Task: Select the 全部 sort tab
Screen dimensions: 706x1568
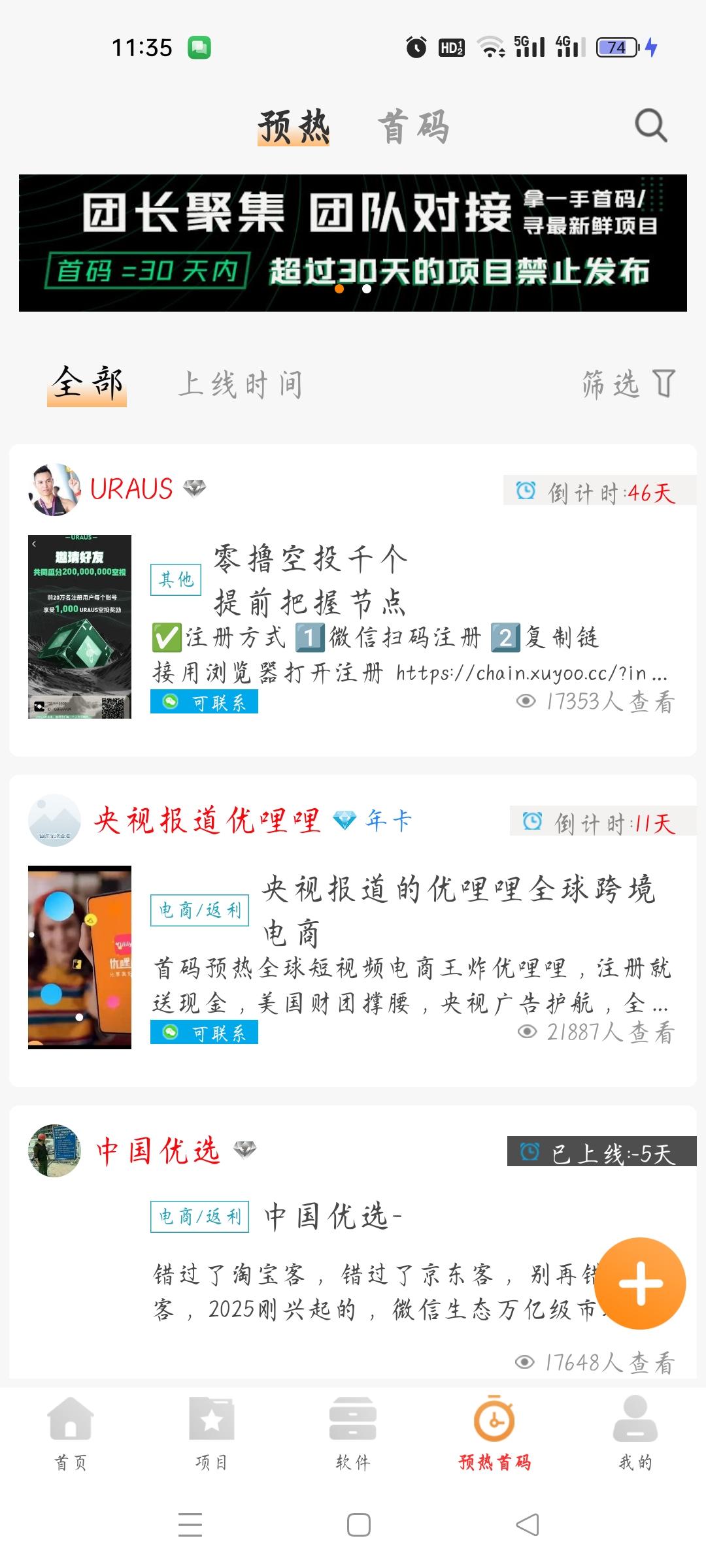Action: [87, 384]
